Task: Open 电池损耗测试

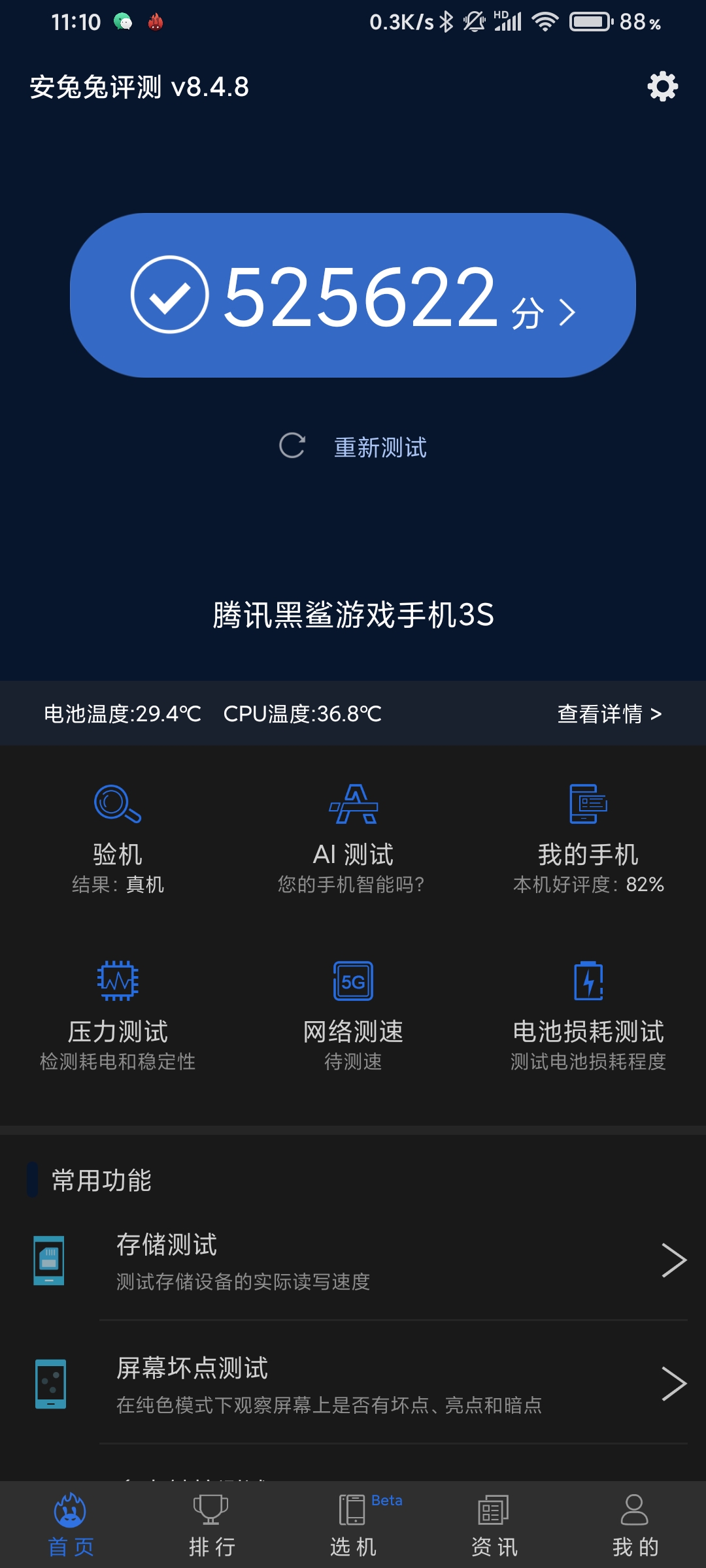Action: pos(588,1016)
